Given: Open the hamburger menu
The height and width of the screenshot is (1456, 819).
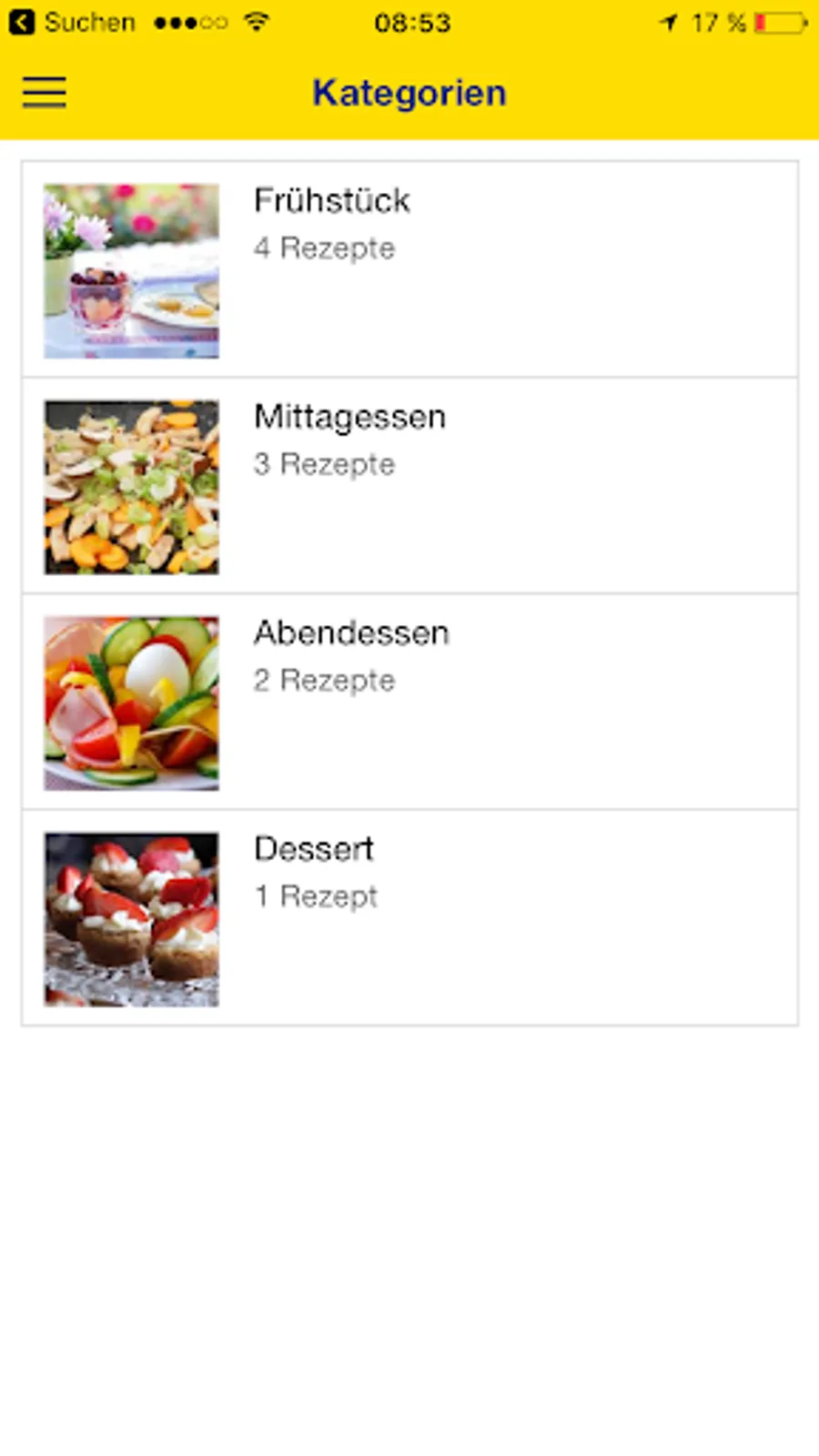Looking at the screenshot, I should click(x=44, y=93).
